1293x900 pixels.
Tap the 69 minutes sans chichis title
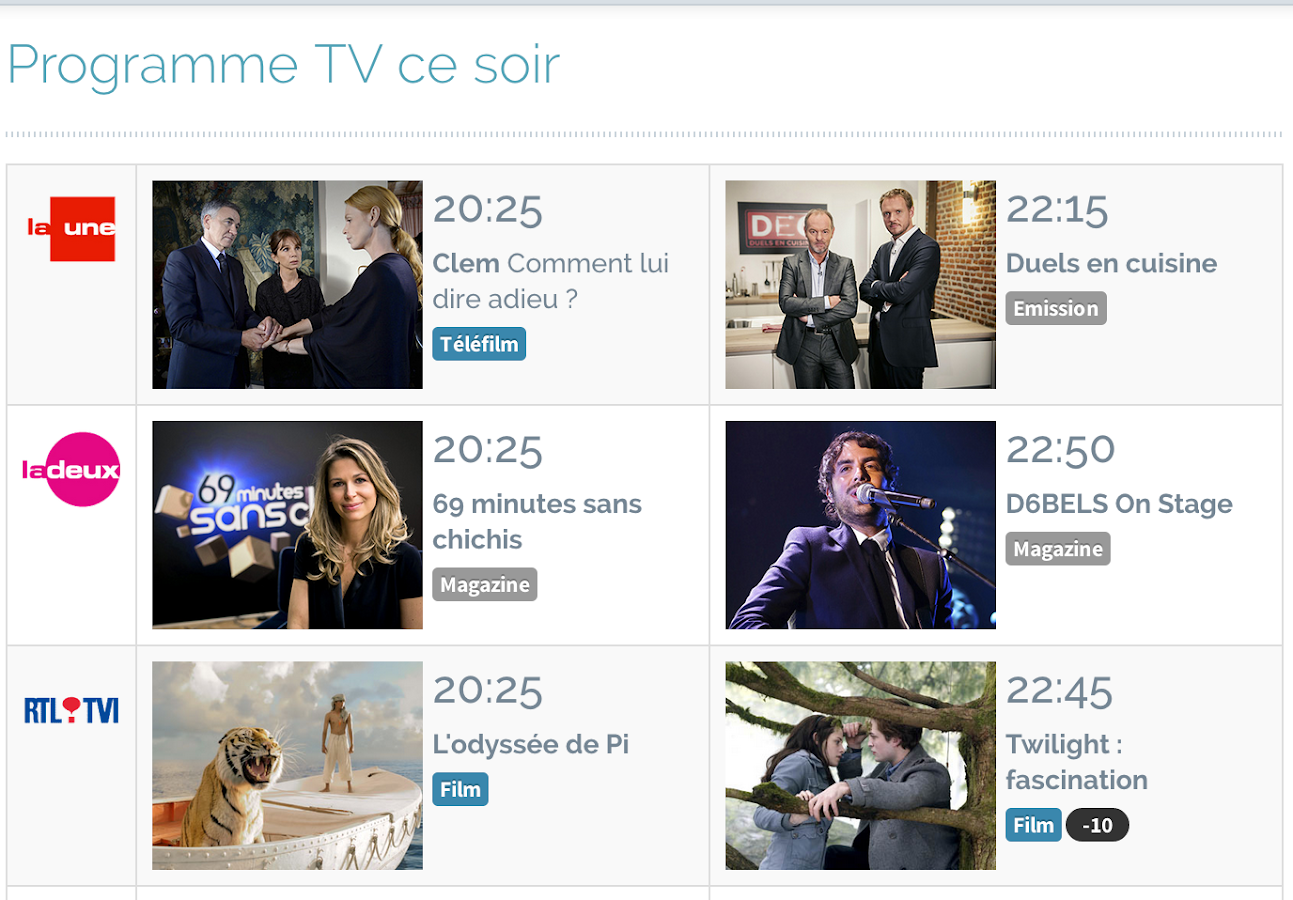[x=537, y=521]
